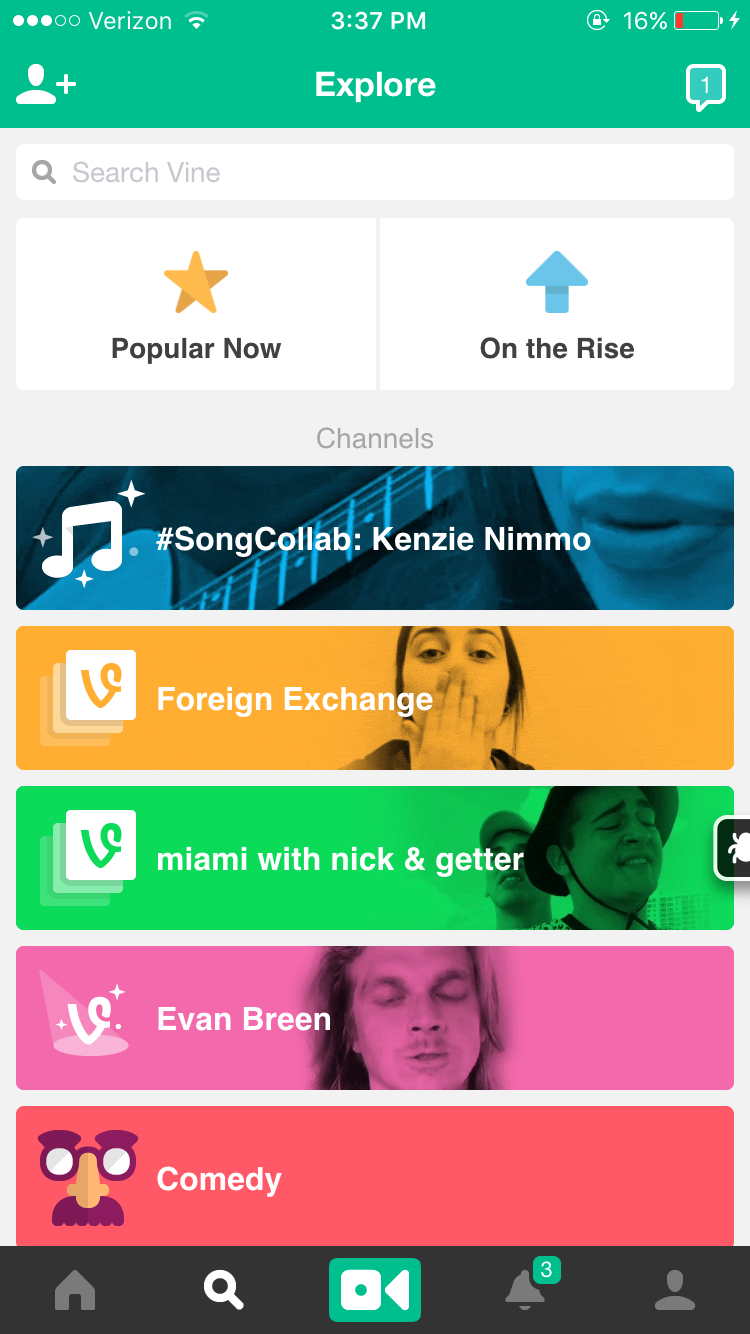Tap the add friends icon
Image resolution: width=750 pixels, height=1334 pixels.
46,85
